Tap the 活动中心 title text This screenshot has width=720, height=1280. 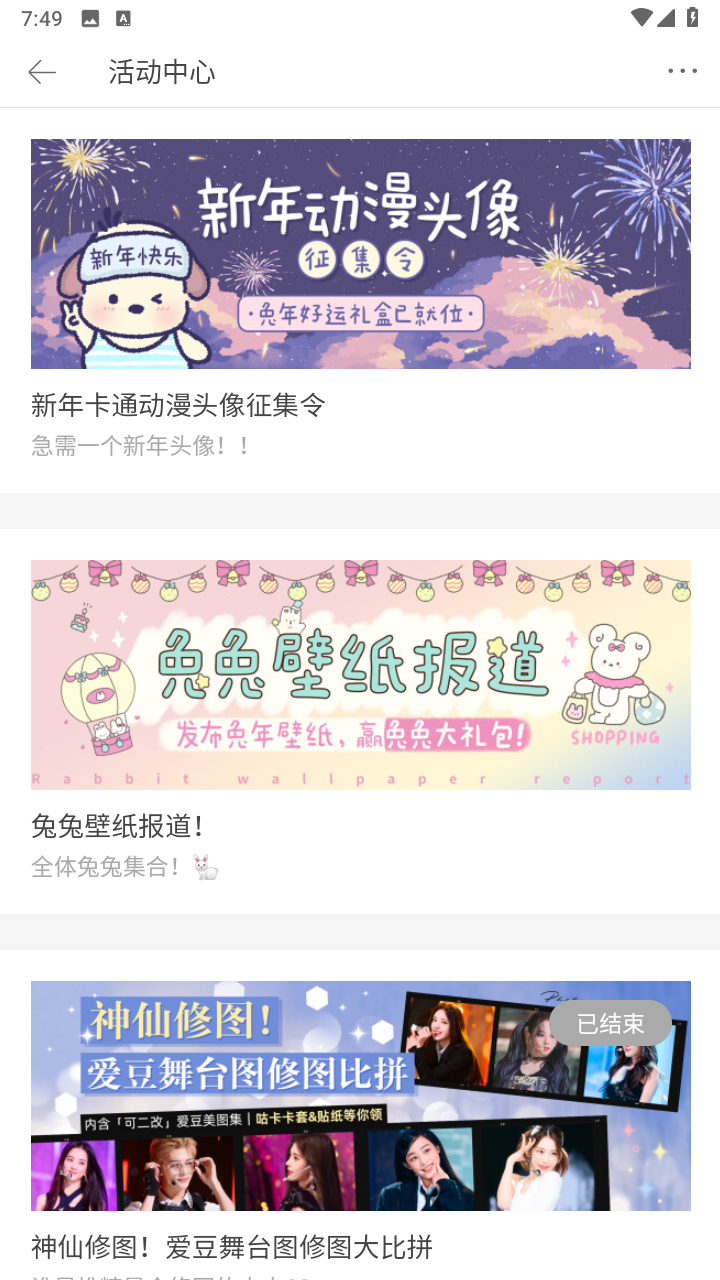[x=161, y=71]
